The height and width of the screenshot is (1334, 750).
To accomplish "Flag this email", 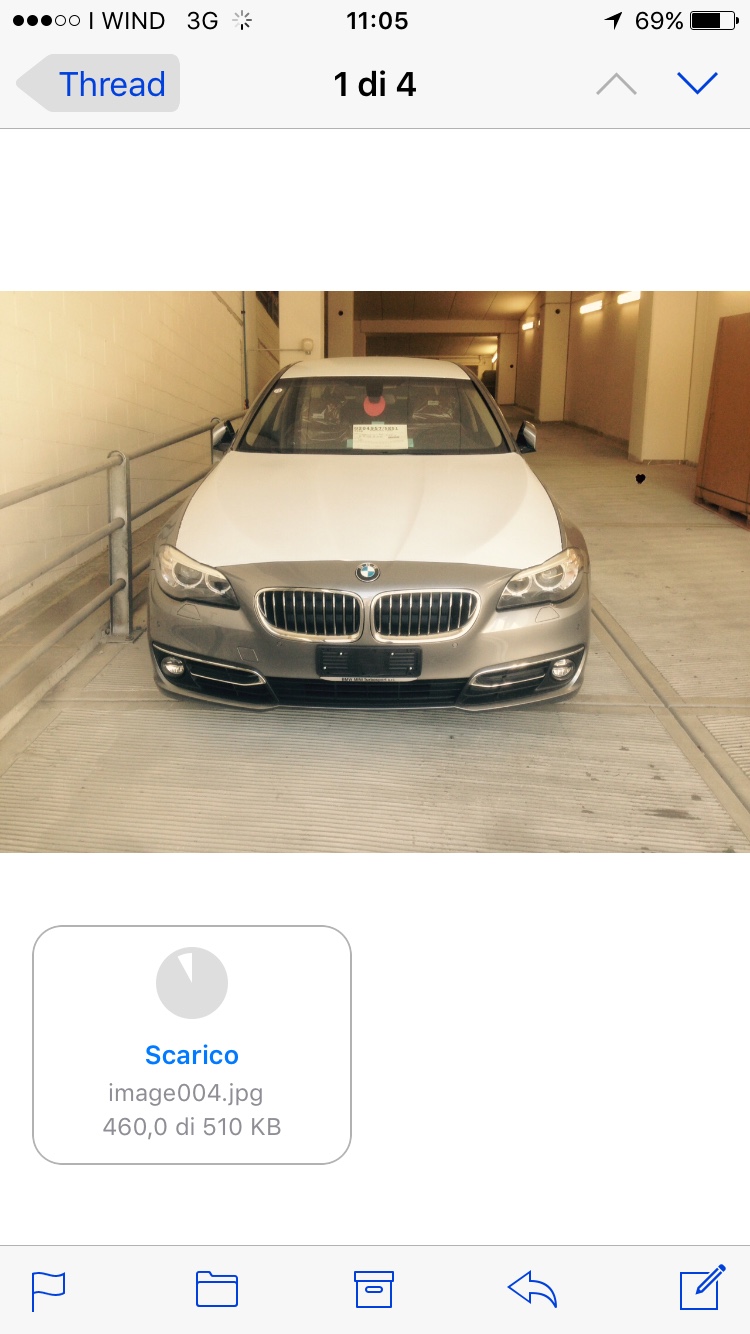I will [48, 1289].
